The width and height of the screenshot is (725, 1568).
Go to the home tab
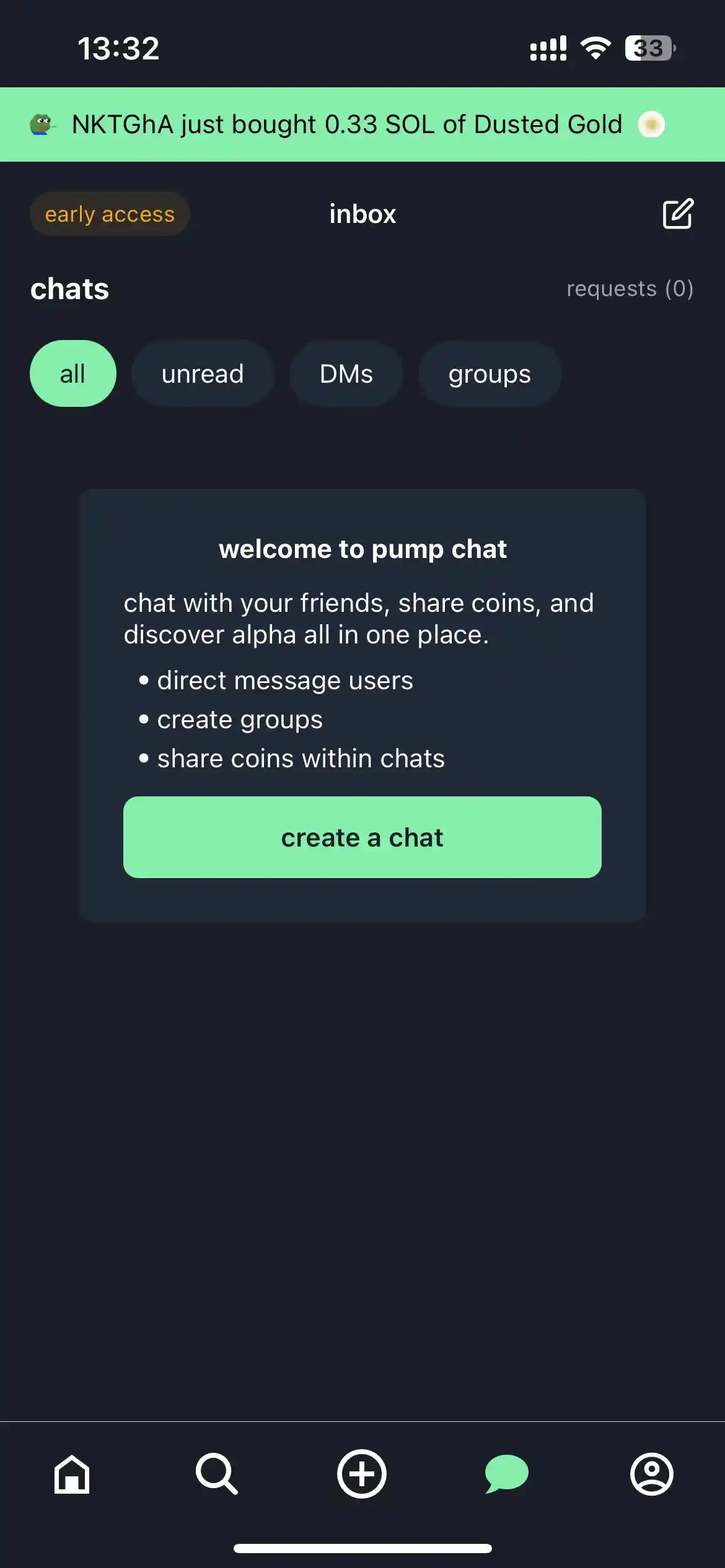coord(72,1474)
